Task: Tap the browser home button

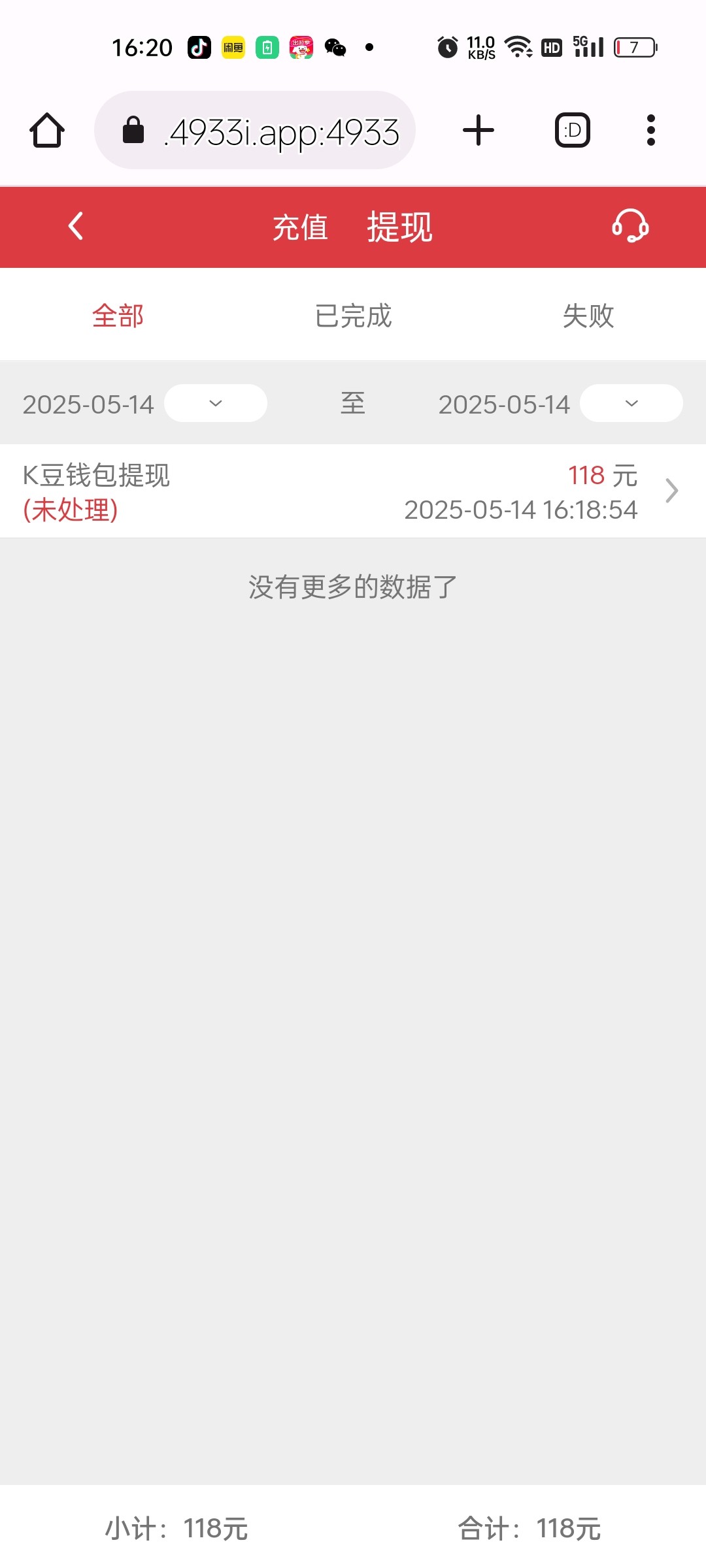Action: 47,131
